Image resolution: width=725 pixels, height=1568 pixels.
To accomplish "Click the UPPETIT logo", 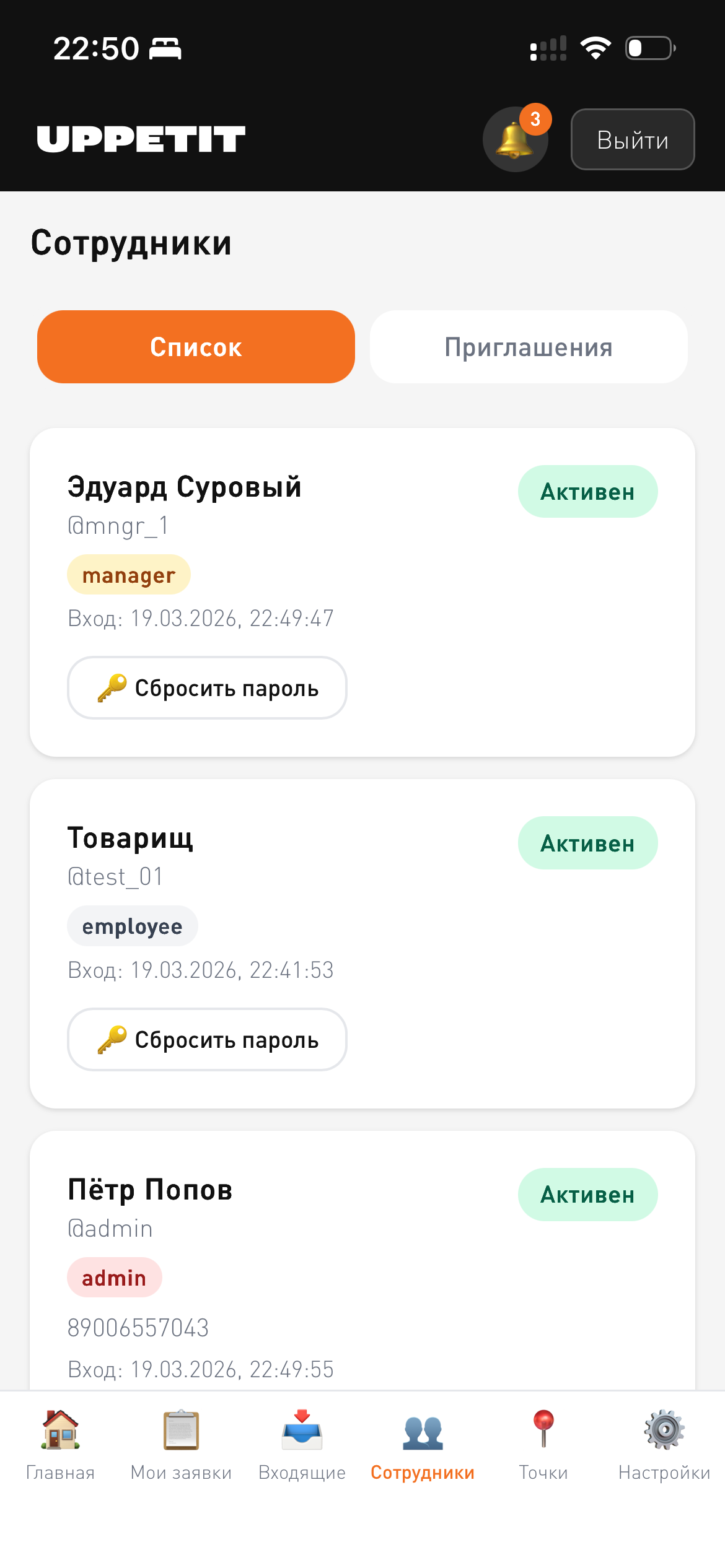I will coord(141,140).
